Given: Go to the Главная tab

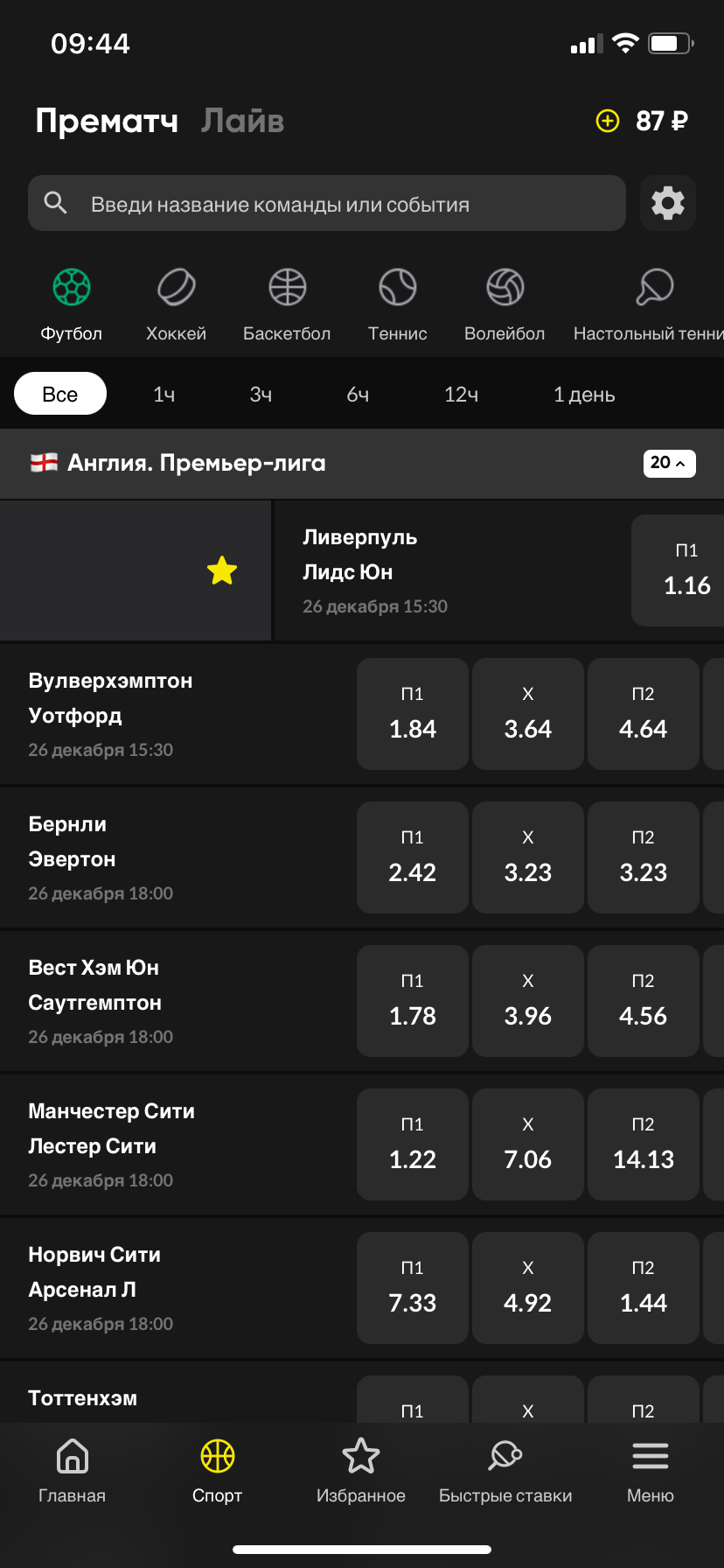Looking at the screenshot, I should coord(72,1471).
